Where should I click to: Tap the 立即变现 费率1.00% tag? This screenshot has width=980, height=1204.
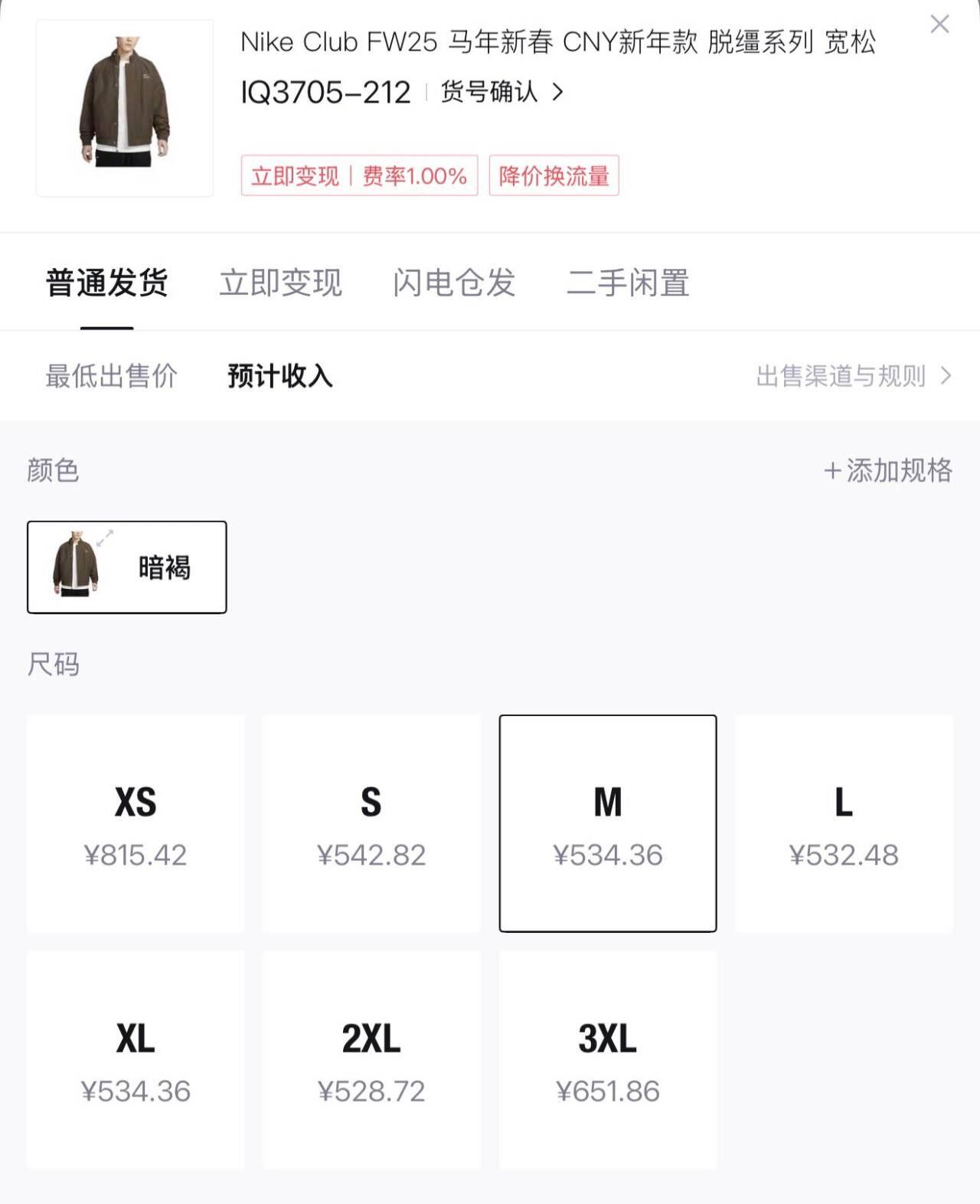[359, 176]
